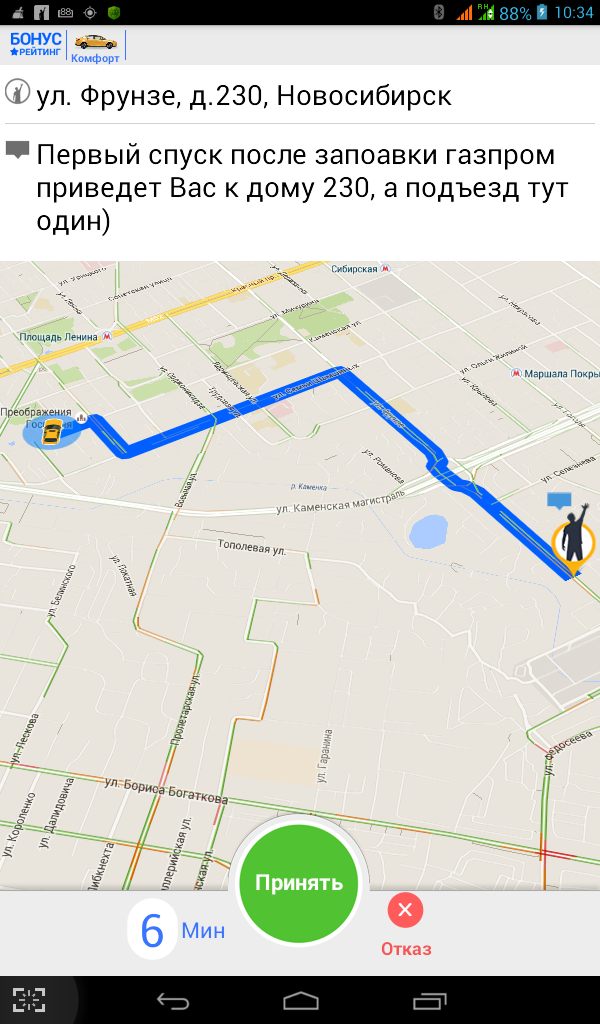Tap the yellow taxi marker on map

tap(52, 432)
